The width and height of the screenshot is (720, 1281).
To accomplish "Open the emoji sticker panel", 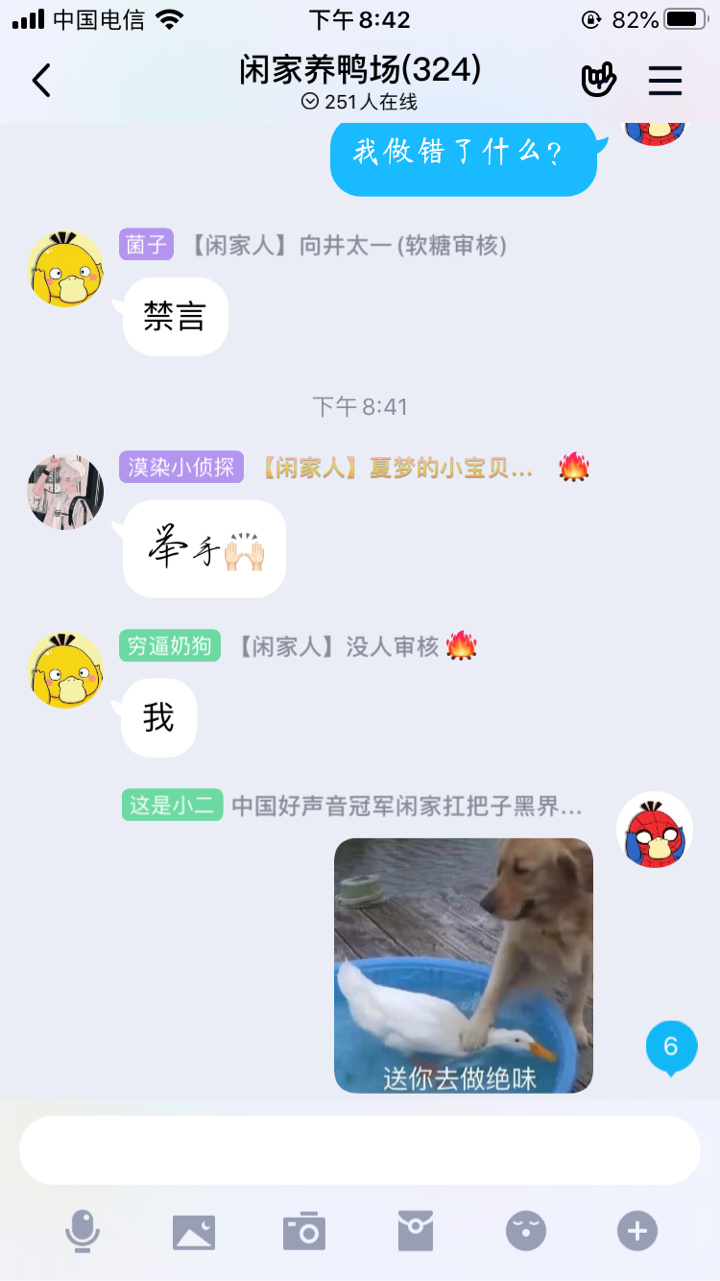I will tap(526, 1231).
